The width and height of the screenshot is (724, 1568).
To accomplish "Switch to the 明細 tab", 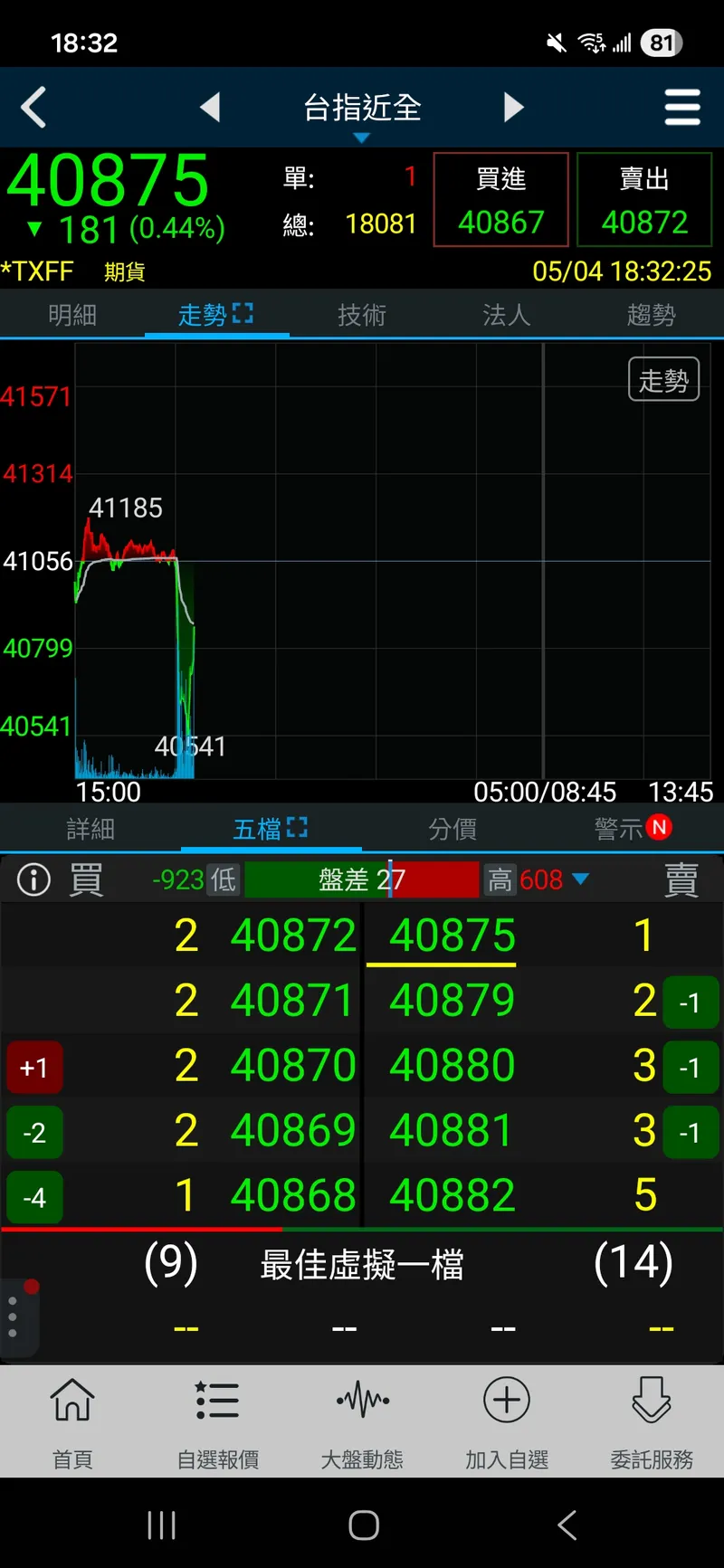I will click(72, 315).
